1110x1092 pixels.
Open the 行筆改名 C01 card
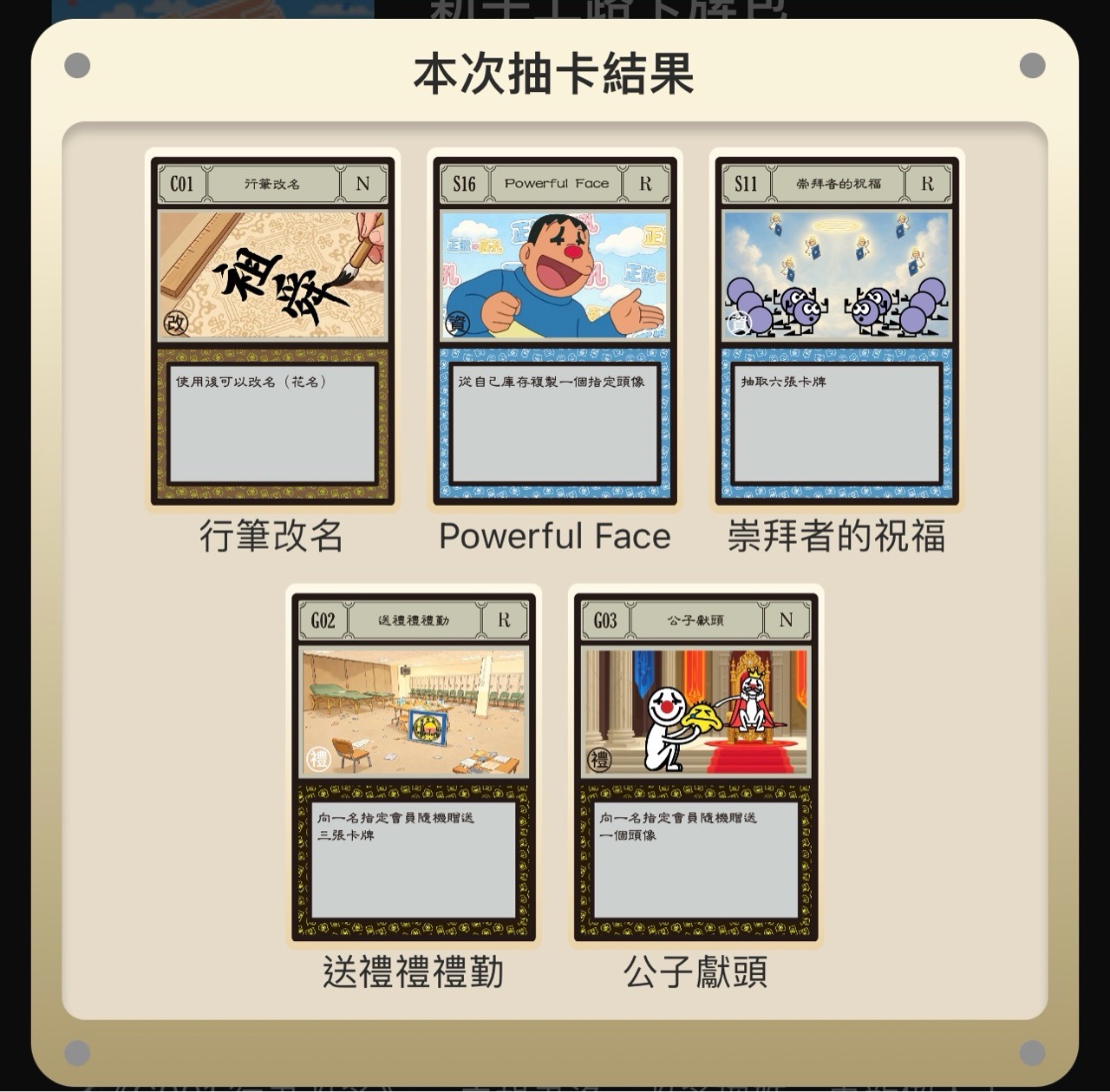click(x=272, y=330)
